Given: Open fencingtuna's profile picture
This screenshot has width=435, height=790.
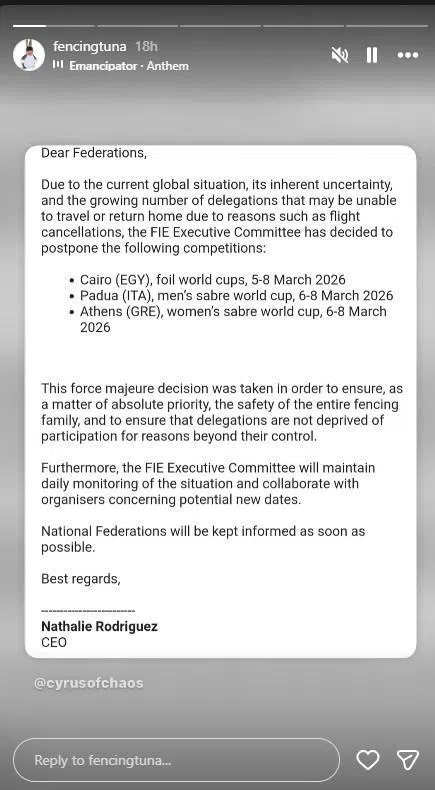Looking at the screenshot, I should click(29, 55).
